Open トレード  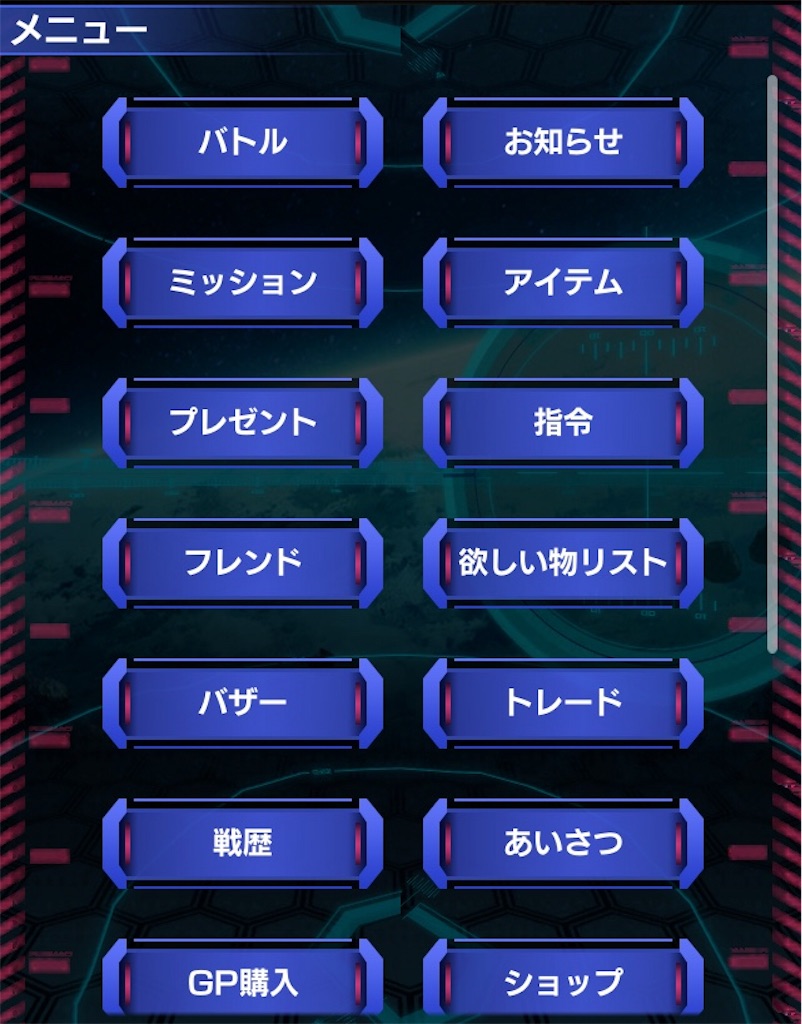[x=563, y=703]
